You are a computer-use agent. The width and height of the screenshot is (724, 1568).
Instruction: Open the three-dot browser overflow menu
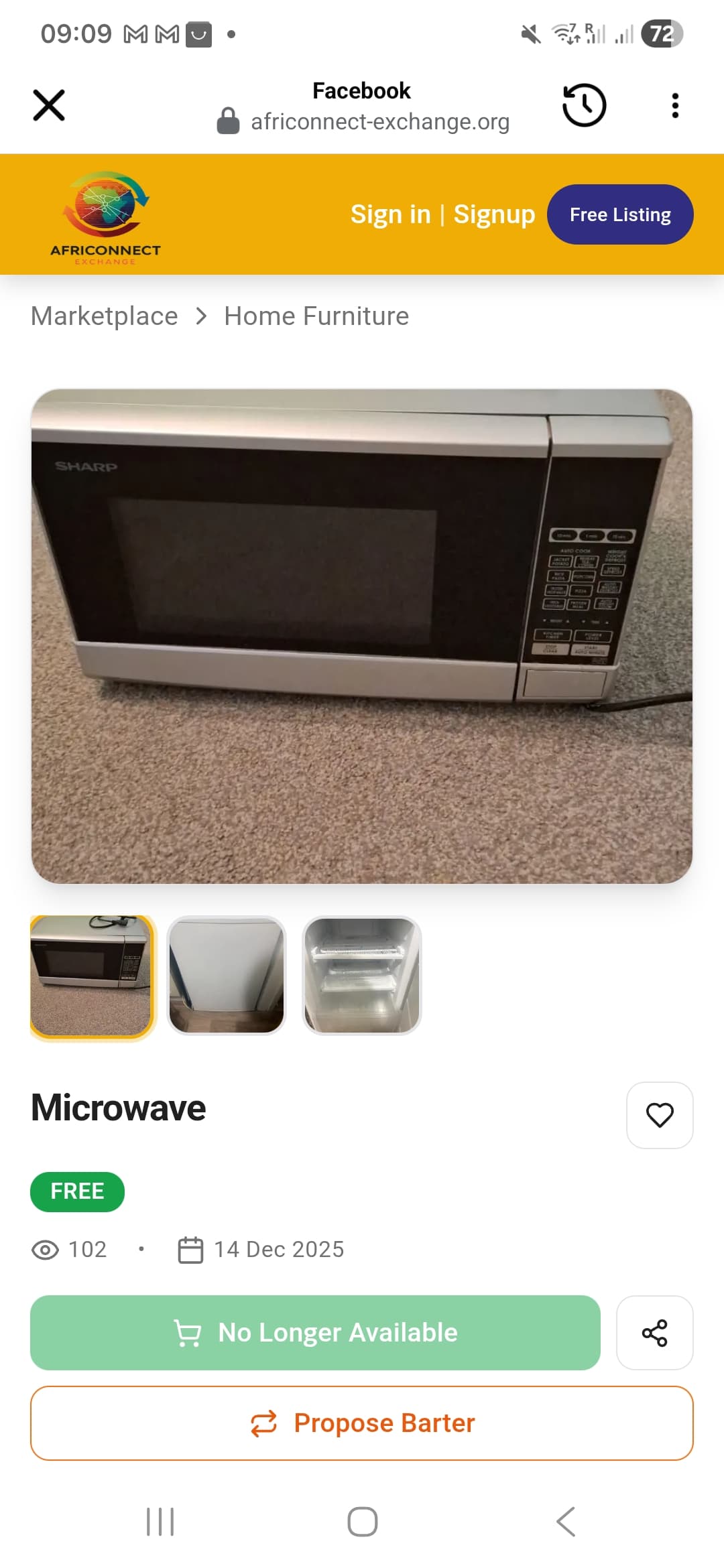coord(674,105)
